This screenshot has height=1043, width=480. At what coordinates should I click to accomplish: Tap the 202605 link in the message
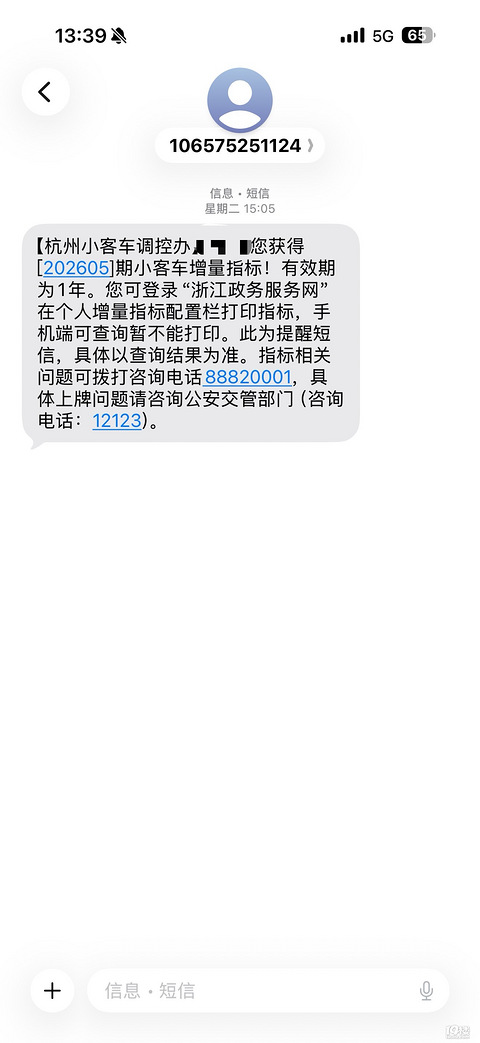tap(75, 268)
